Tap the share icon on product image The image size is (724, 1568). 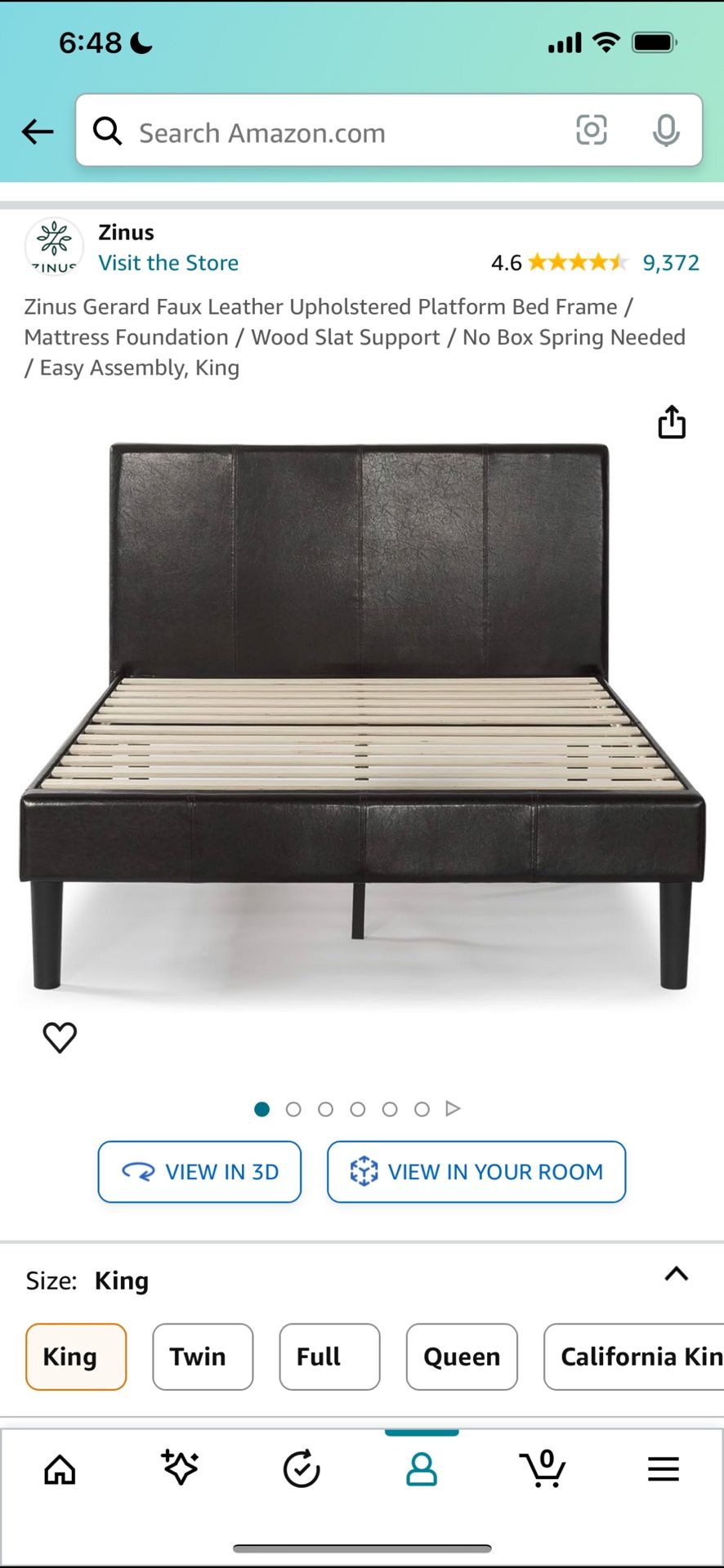tap(671, 422)
